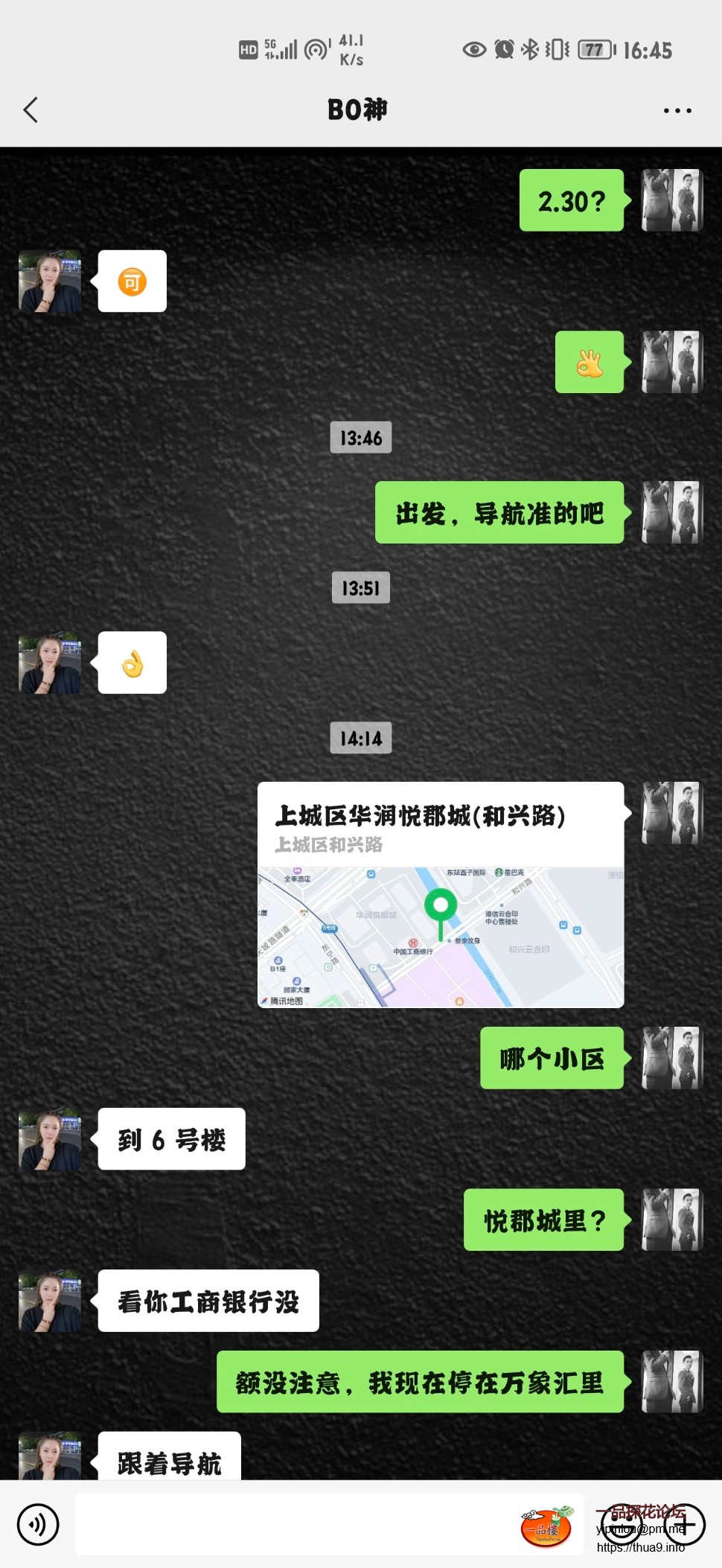Tap the 中国工商银行 bank marker on the map
The height and width of the screenshot is (1568, 722).
[x=413, y=942]
